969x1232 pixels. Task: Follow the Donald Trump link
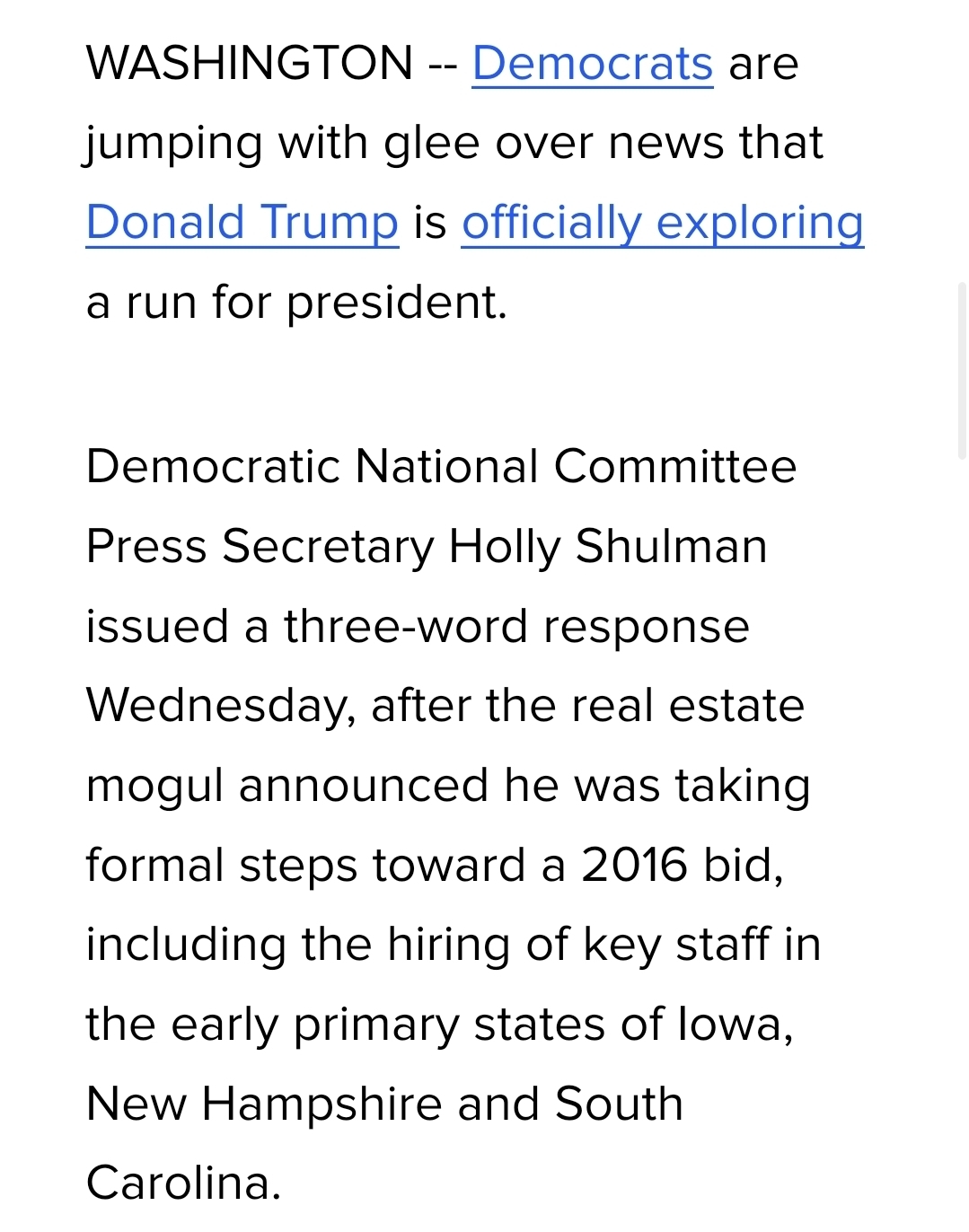pos(242,223)
